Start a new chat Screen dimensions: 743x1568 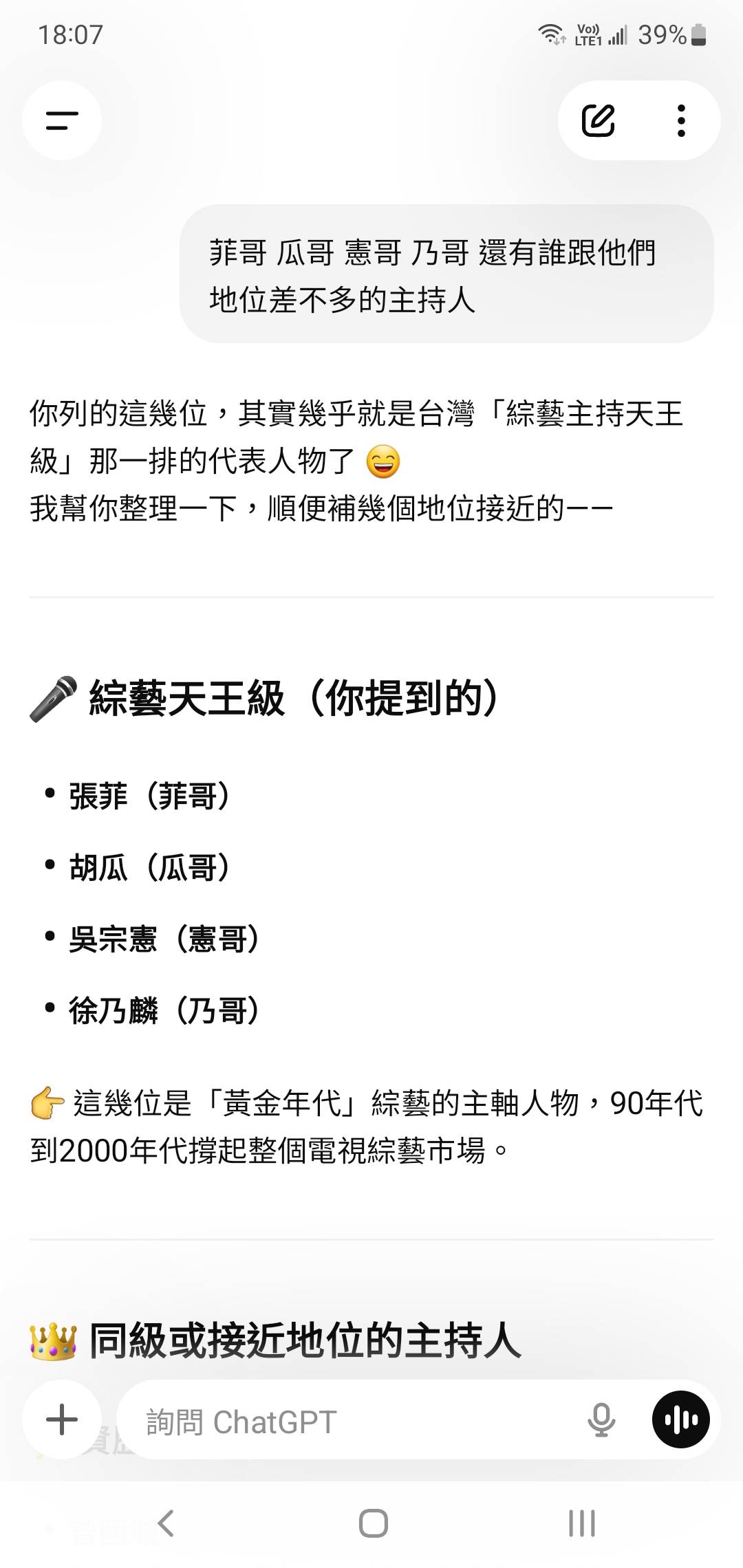598,121
